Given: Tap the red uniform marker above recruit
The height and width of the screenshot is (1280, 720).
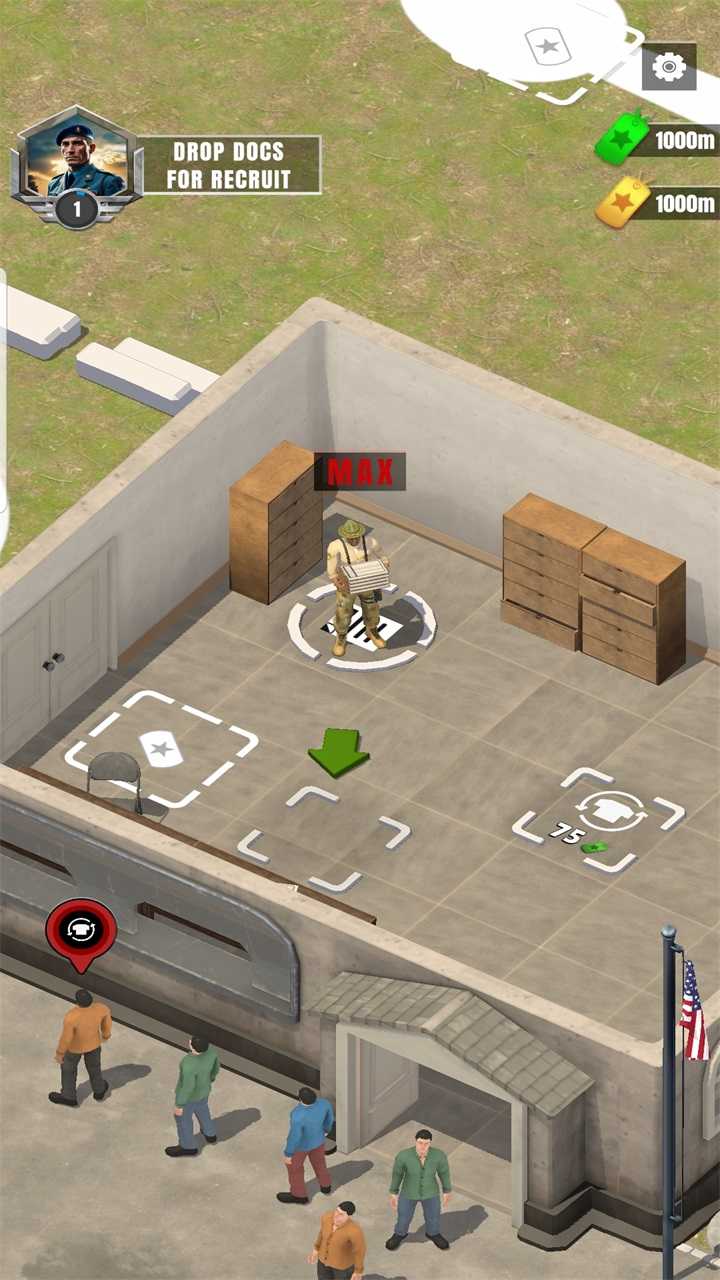Looking at the screenshot, I should (81, 931).
